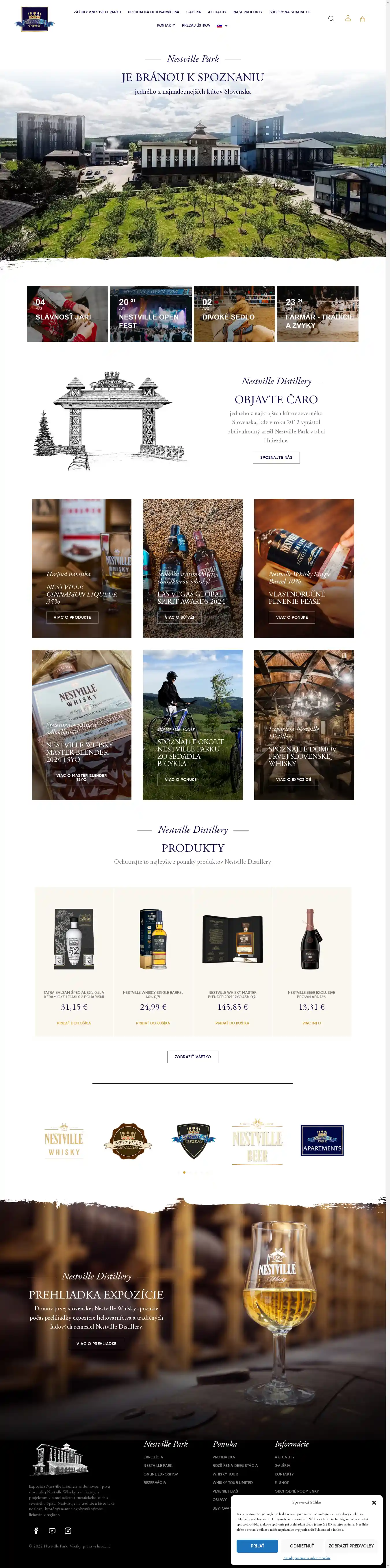The width and height of the screenshot is (390, 1568).
Task: Open the search icon in the header
Action: point(331,19)
